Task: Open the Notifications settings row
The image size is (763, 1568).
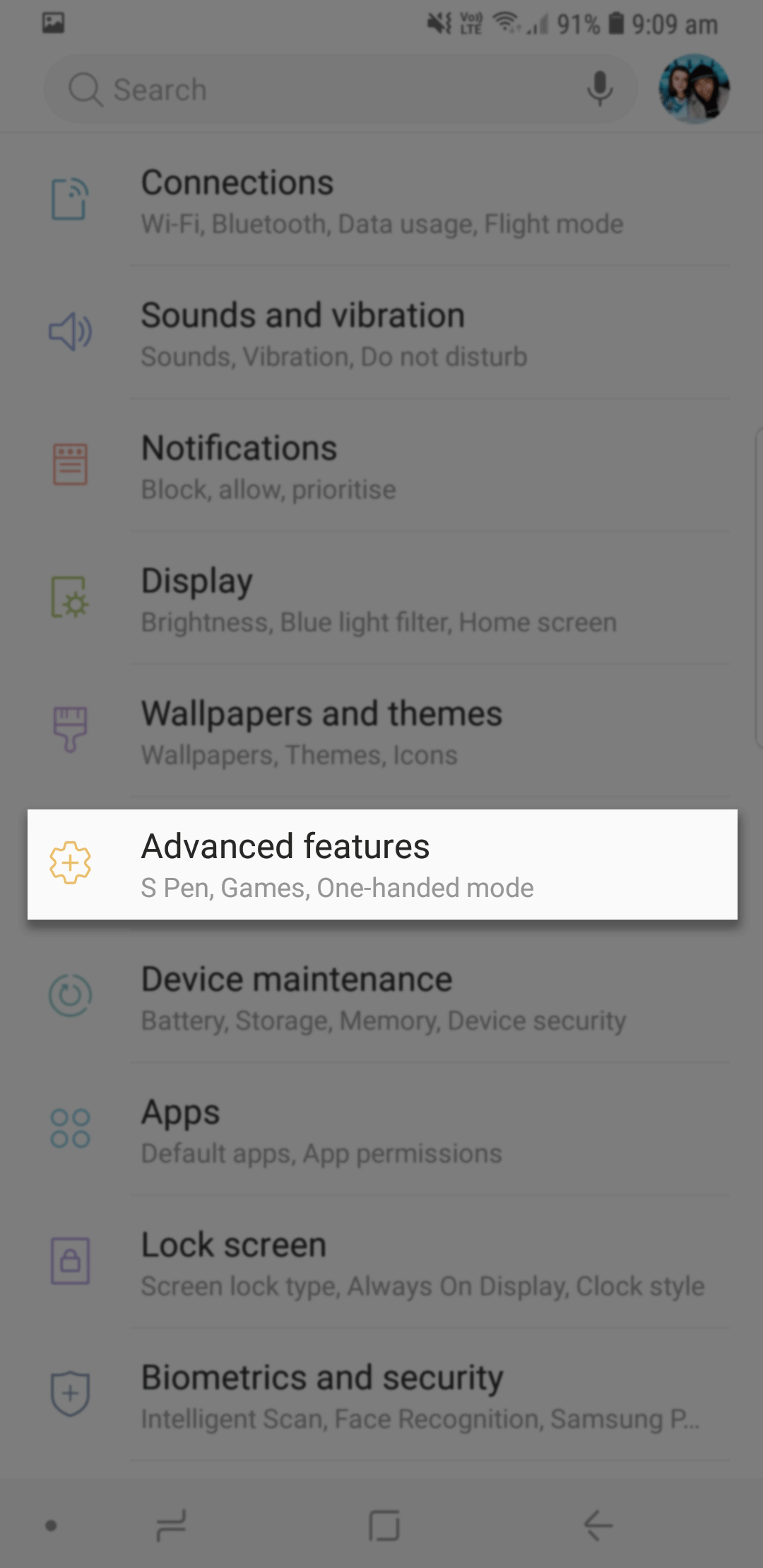Action: coord(381,466)
